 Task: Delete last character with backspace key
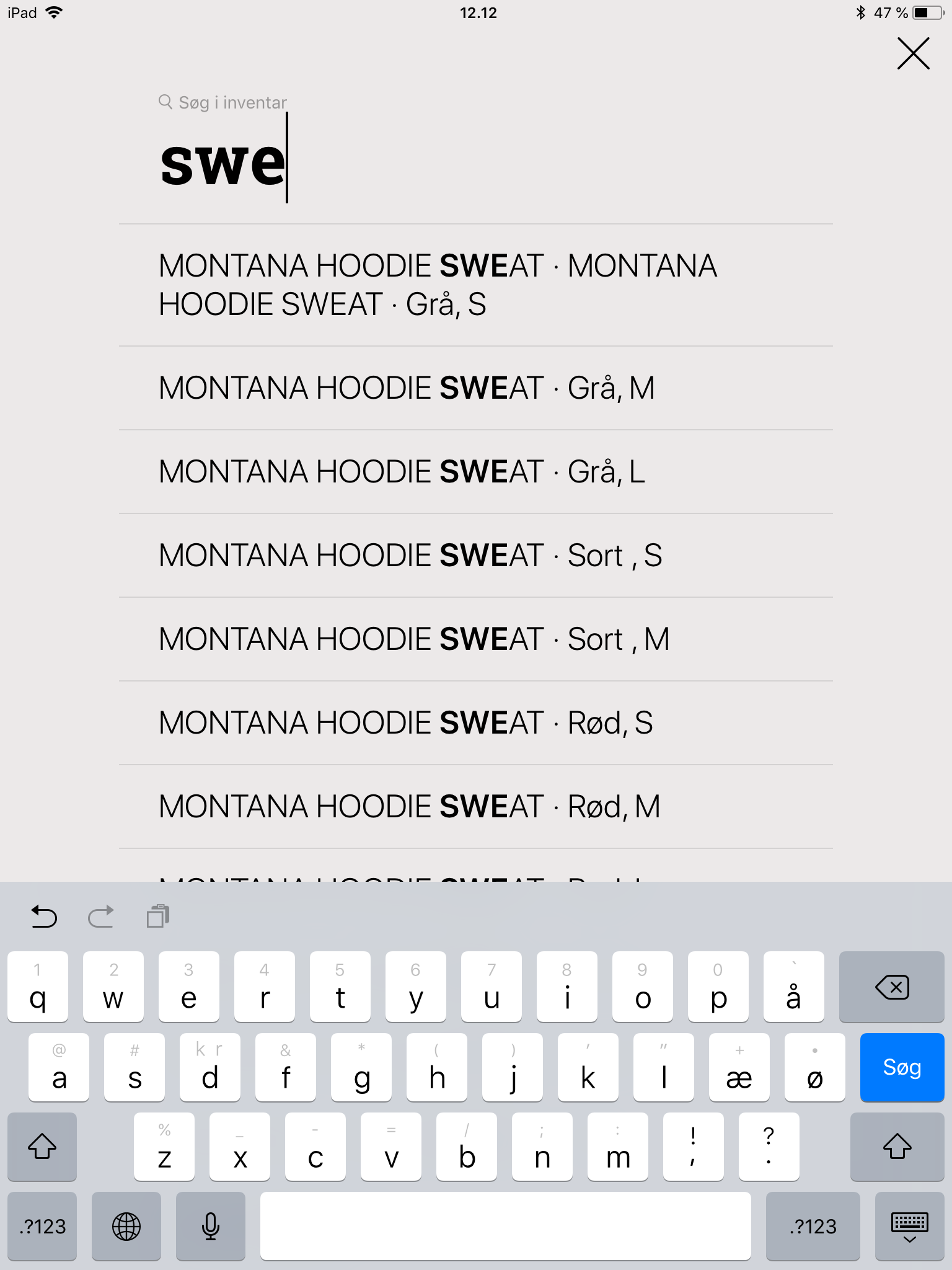tap(891, 987)
